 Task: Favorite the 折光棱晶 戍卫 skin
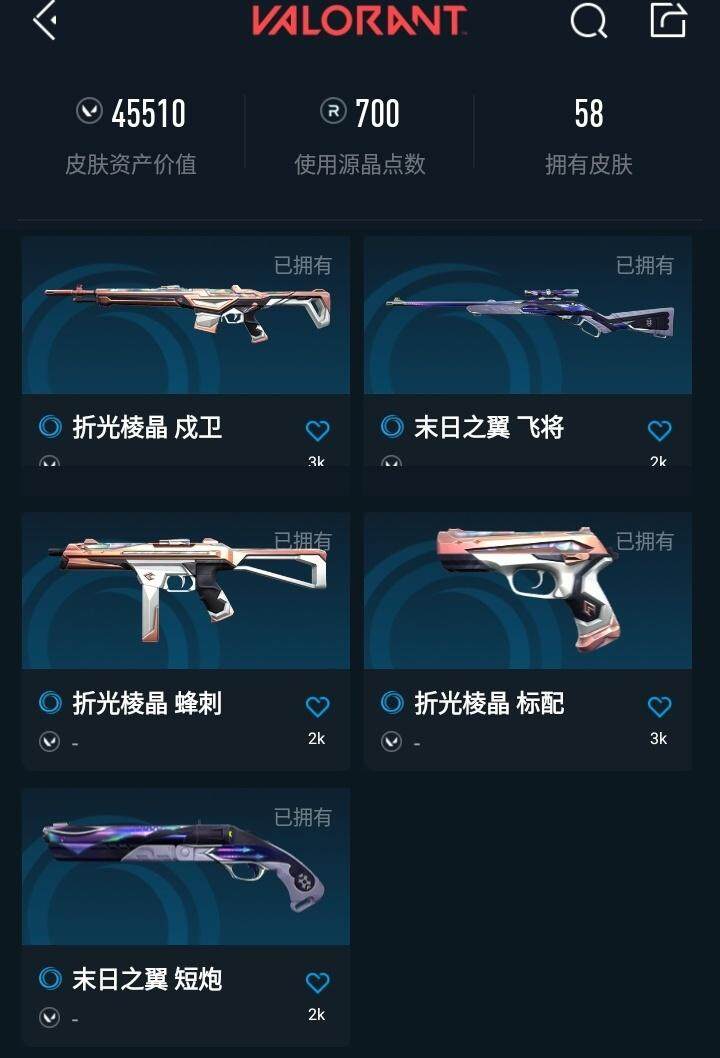(317, 431)
